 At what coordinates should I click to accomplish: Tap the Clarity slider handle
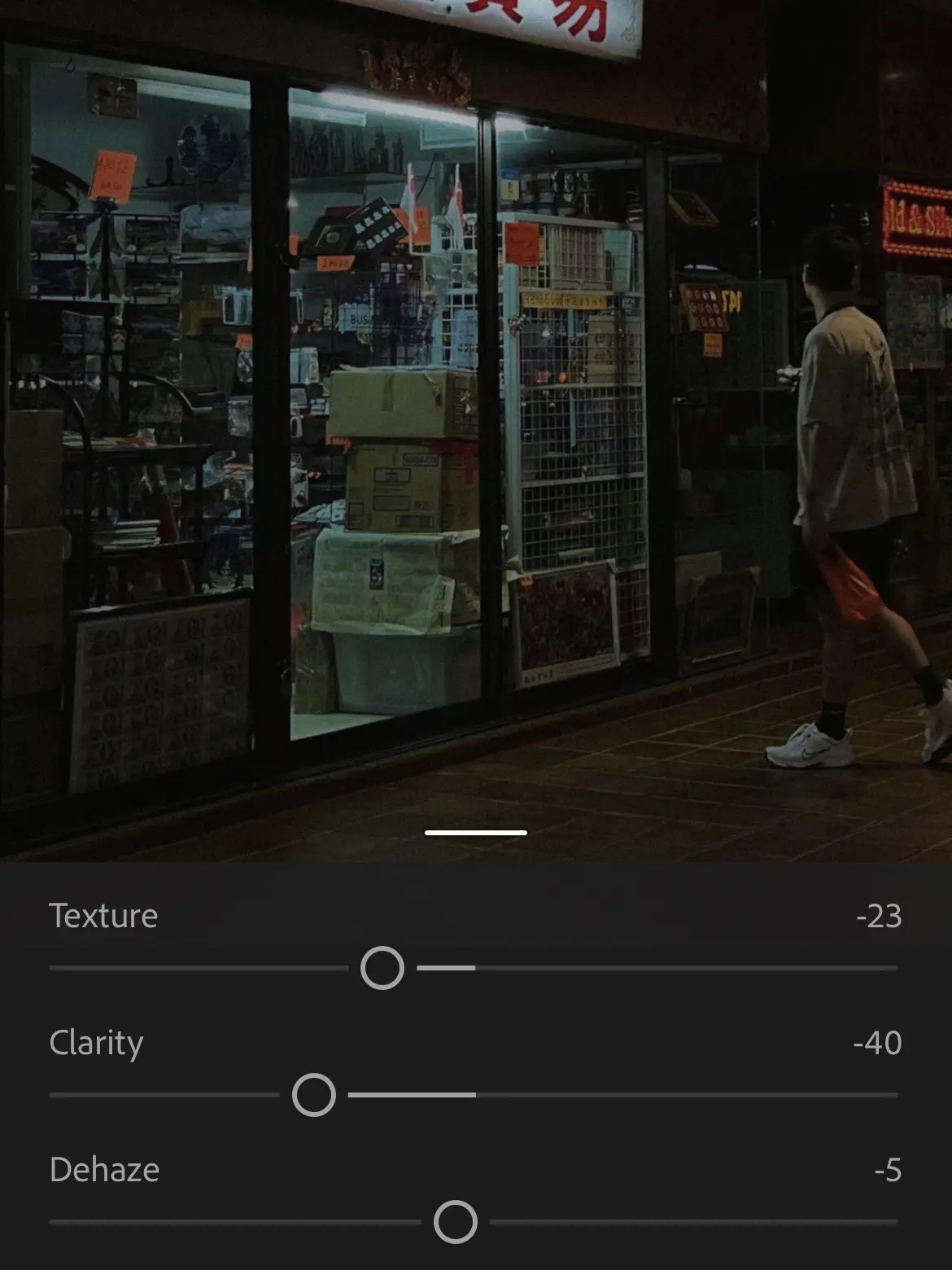(x=313, y=1095)
